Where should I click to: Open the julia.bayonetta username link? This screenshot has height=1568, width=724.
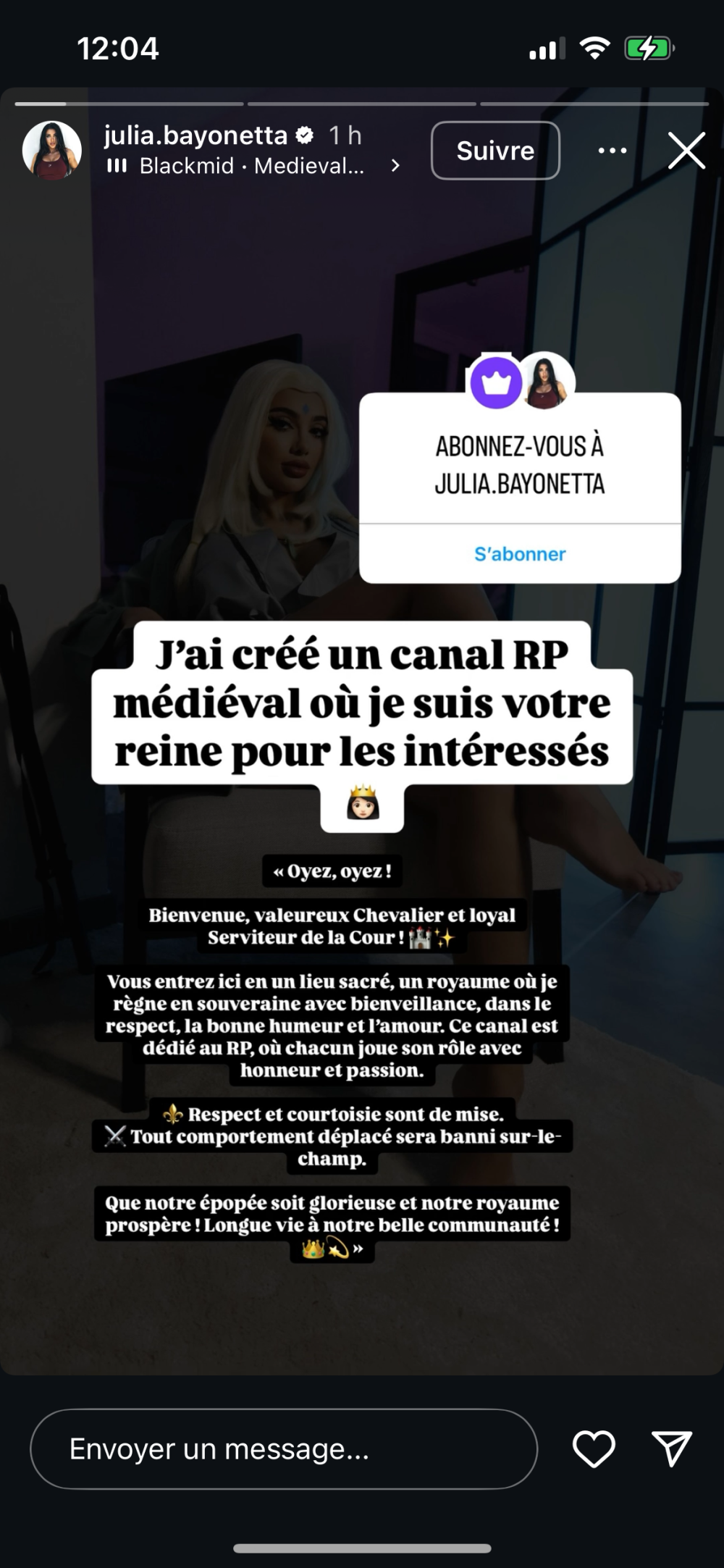click(x=196, y=135)
